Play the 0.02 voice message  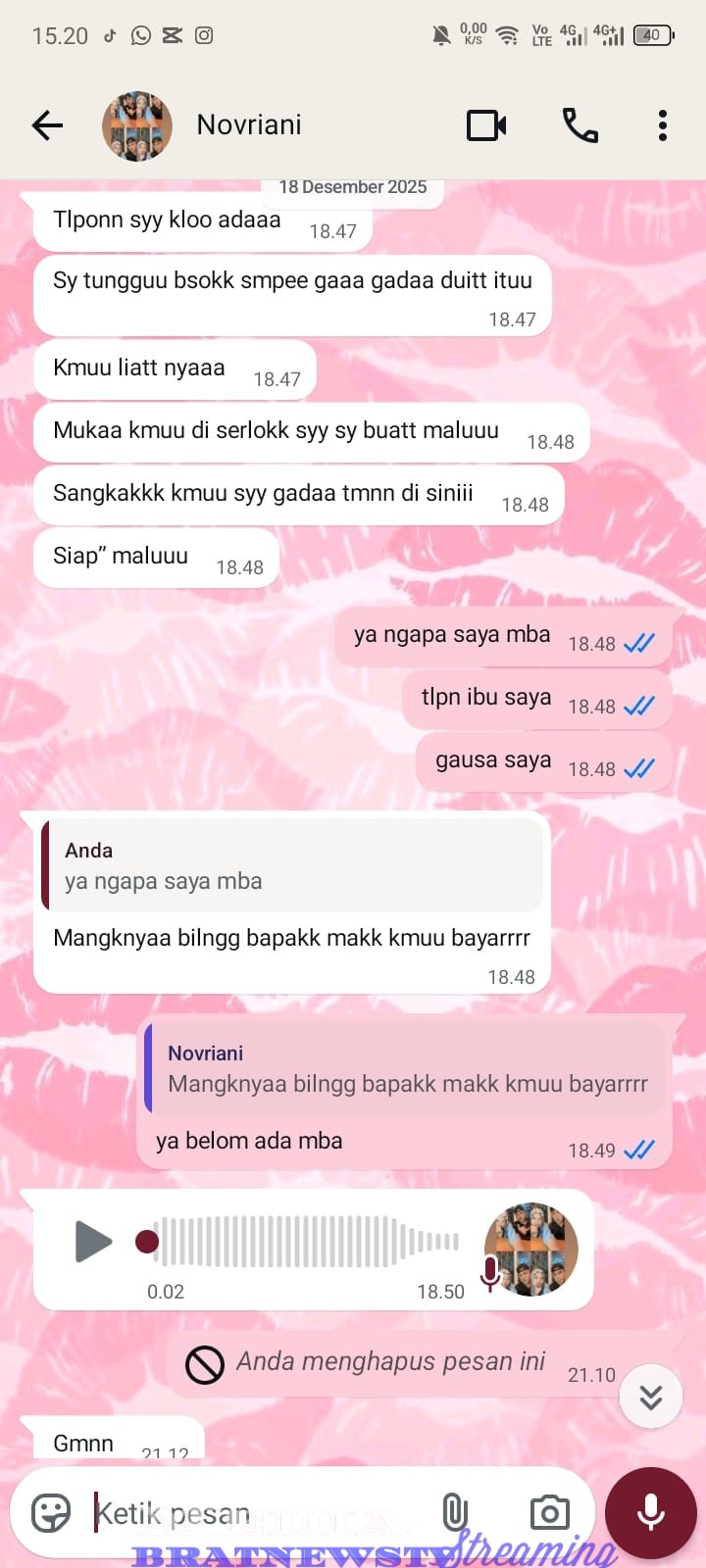point(94,1242)
